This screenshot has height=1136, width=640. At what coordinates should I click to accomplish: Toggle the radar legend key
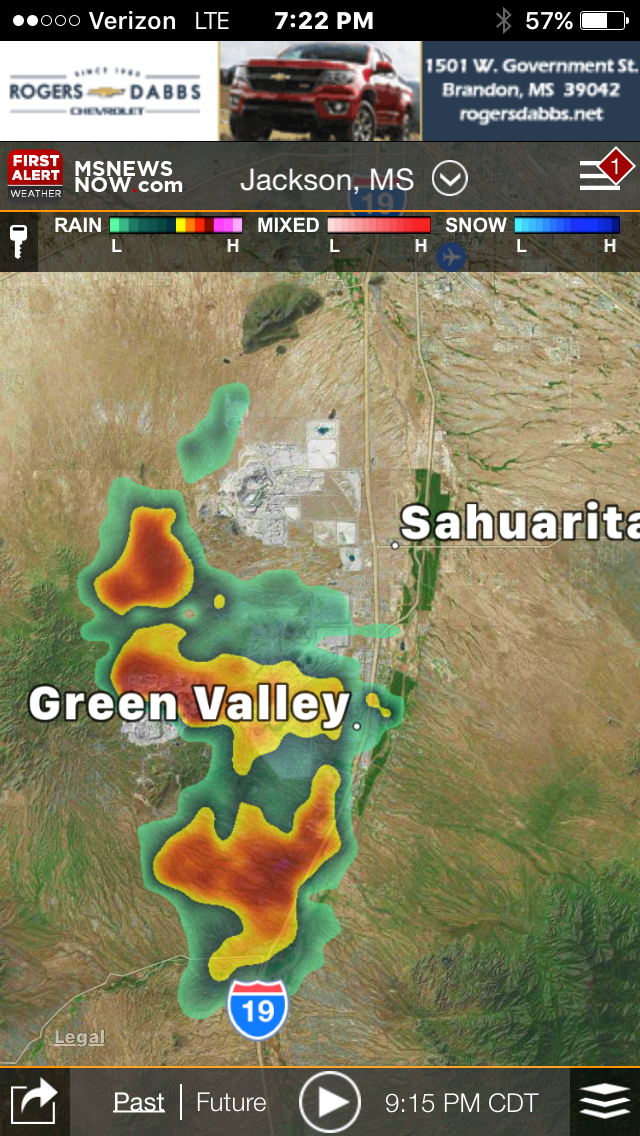point(19,241)
